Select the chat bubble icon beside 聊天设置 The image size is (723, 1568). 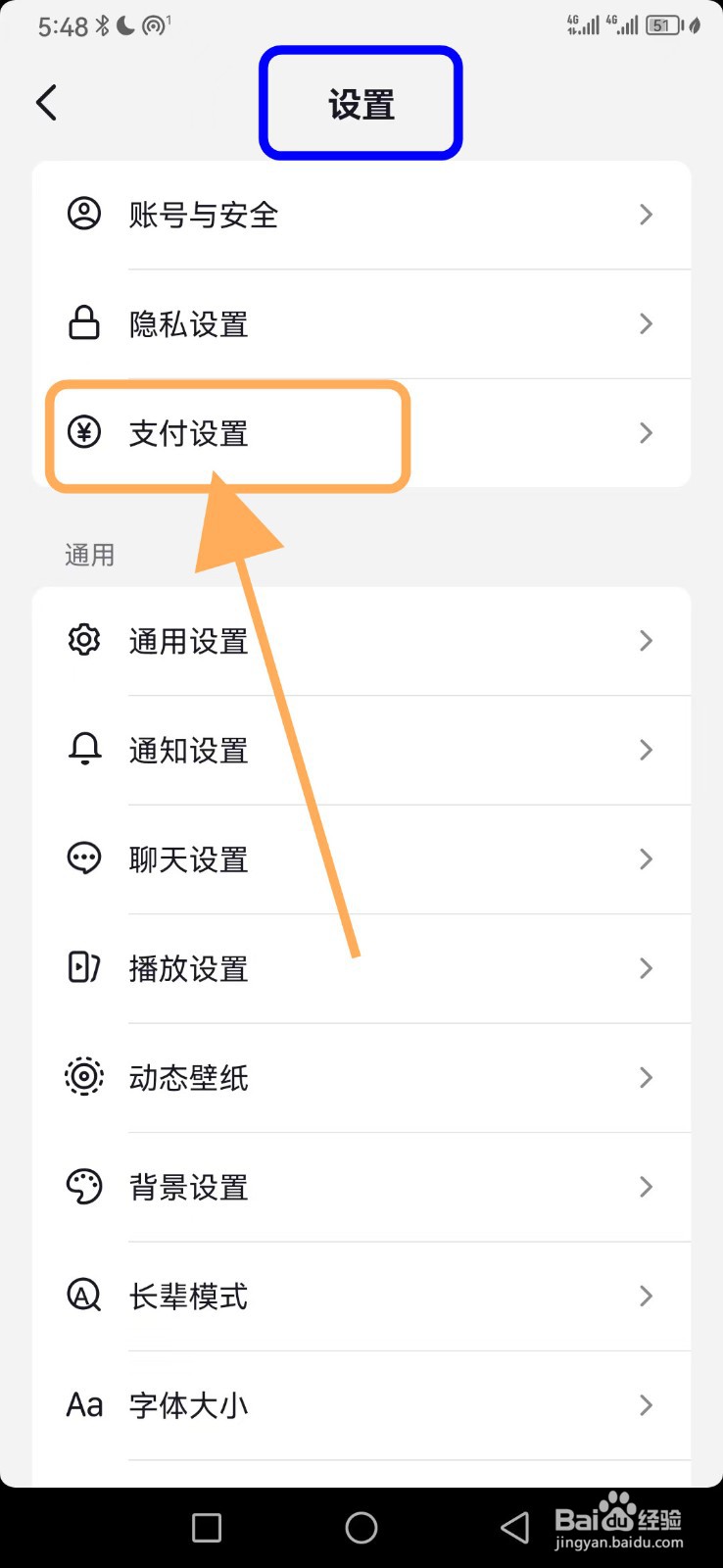[83, 858]
